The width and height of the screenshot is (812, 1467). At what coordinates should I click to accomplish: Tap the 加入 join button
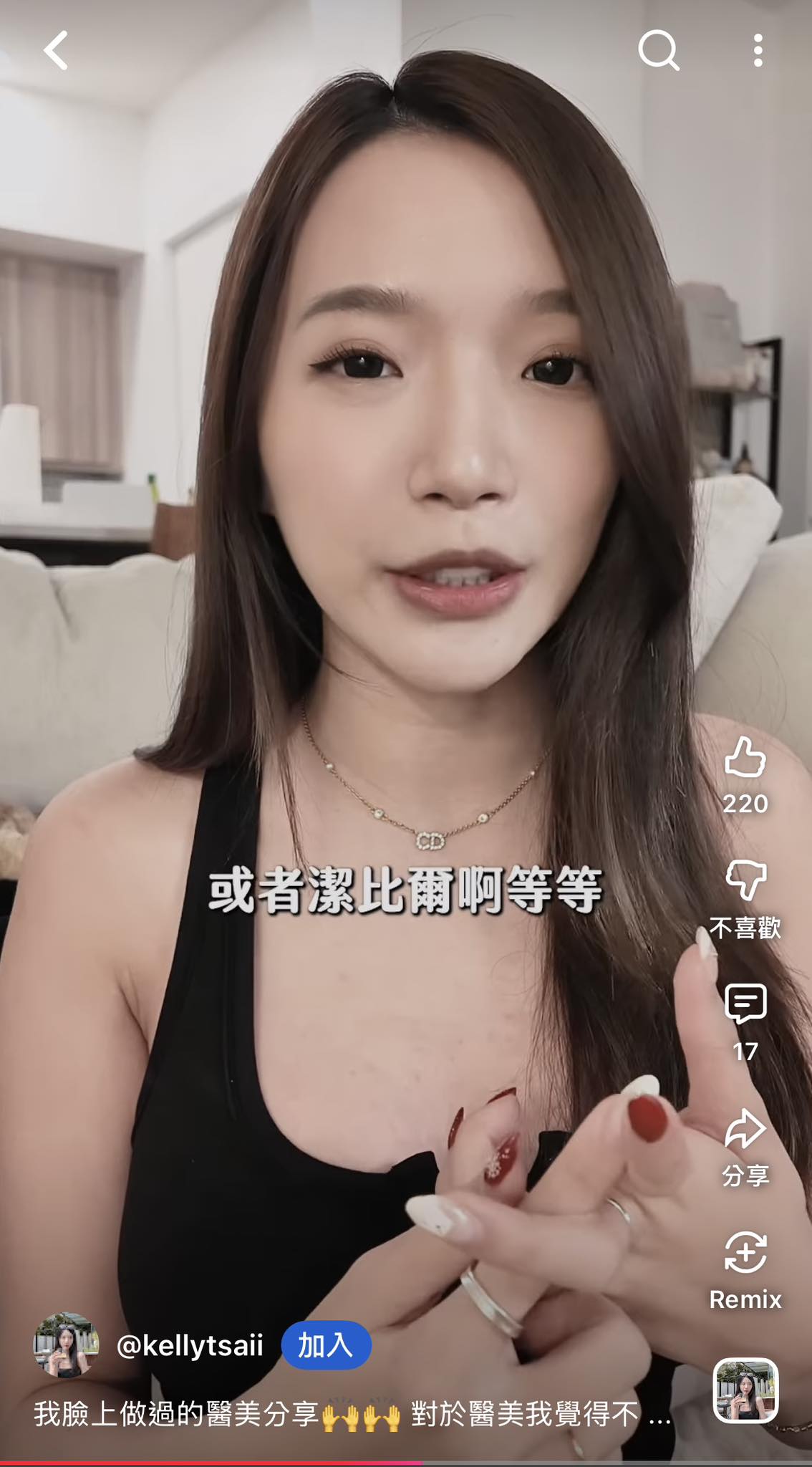[326, 1346]
